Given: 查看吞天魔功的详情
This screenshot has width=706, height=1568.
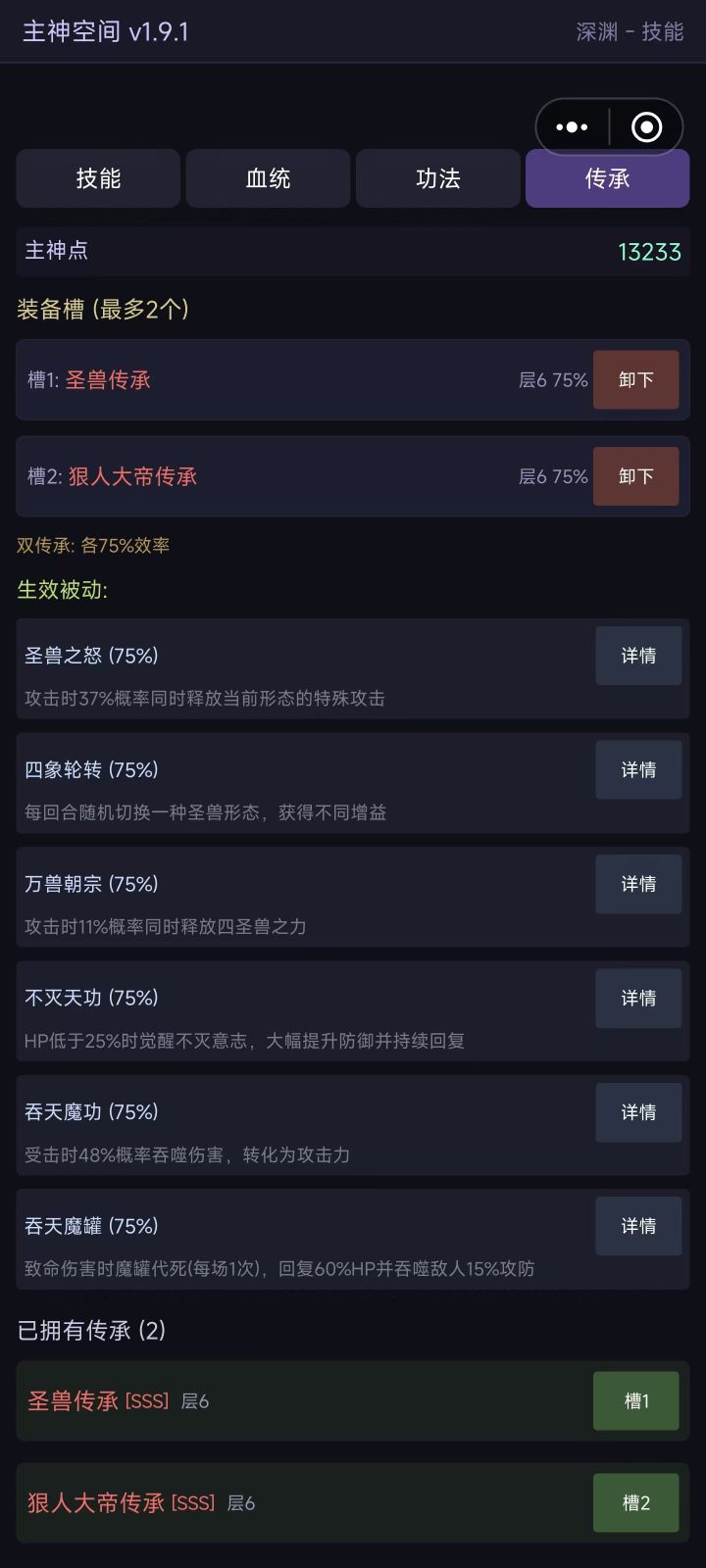Looking at the screenshot, I should pos(638,1112).
